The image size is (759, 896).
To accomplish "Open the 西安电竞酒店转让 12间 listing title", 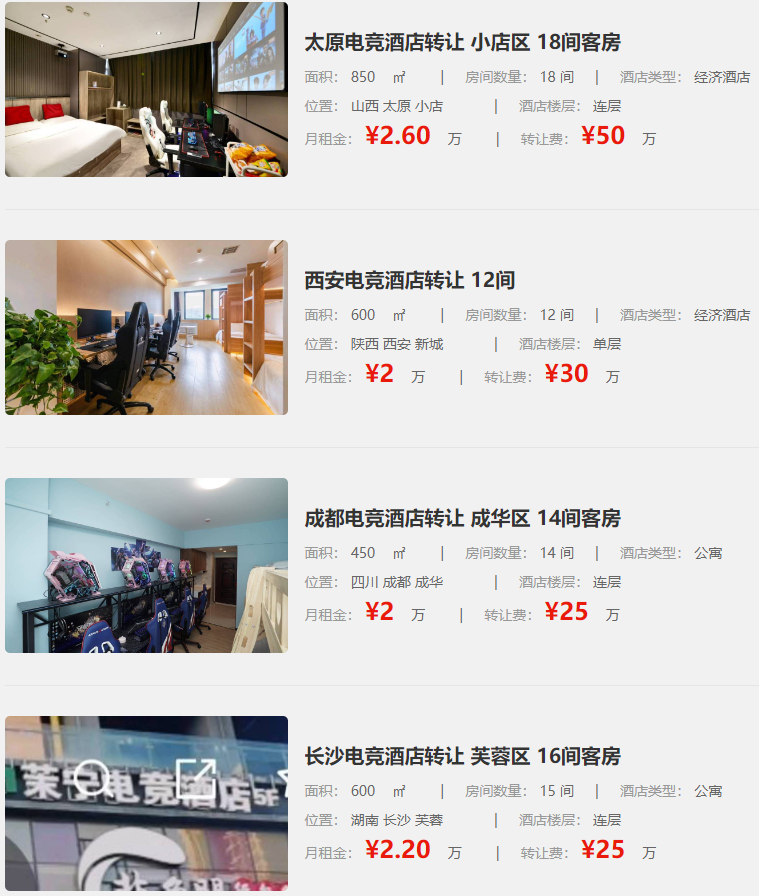I will point(409,280).
